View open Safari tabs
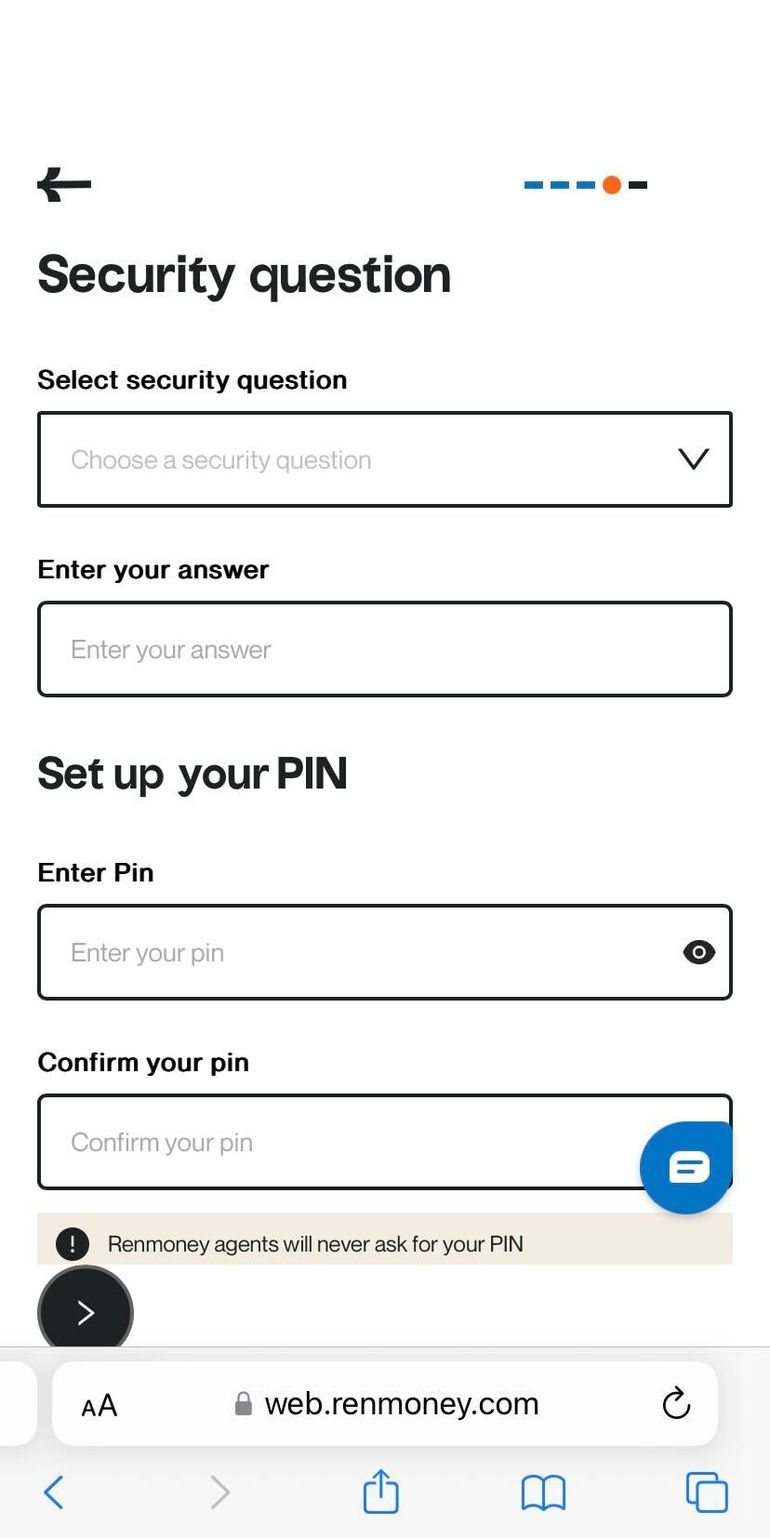The height and width of the screenshot is (1538, 770). [706, 1492]
